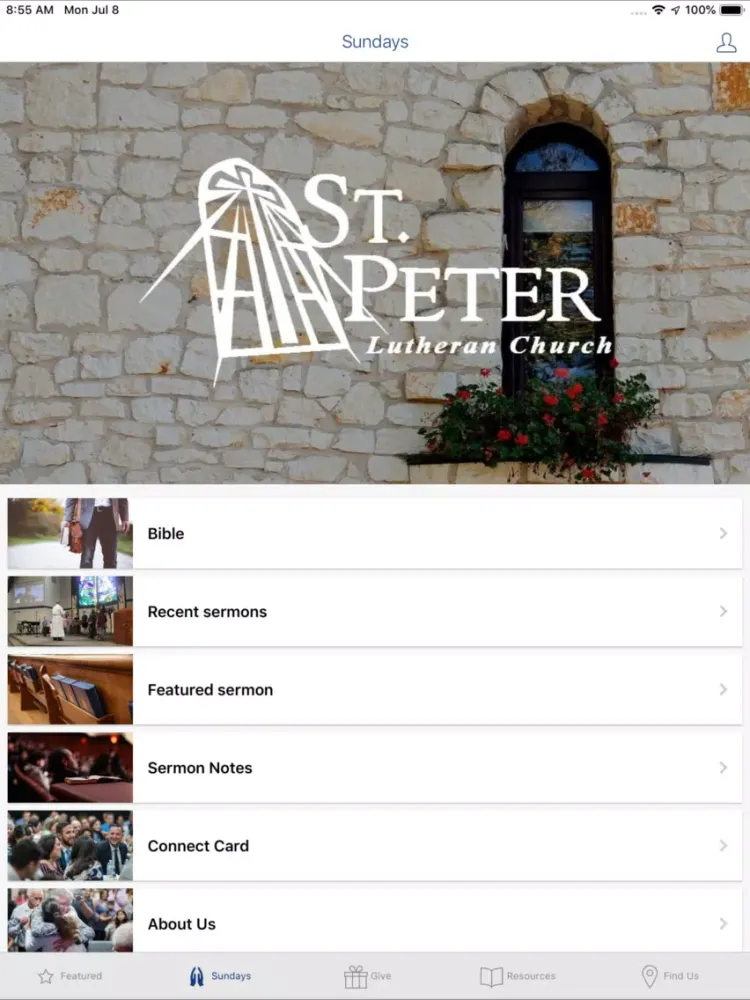Open the Find Us tab

point(670,976)
